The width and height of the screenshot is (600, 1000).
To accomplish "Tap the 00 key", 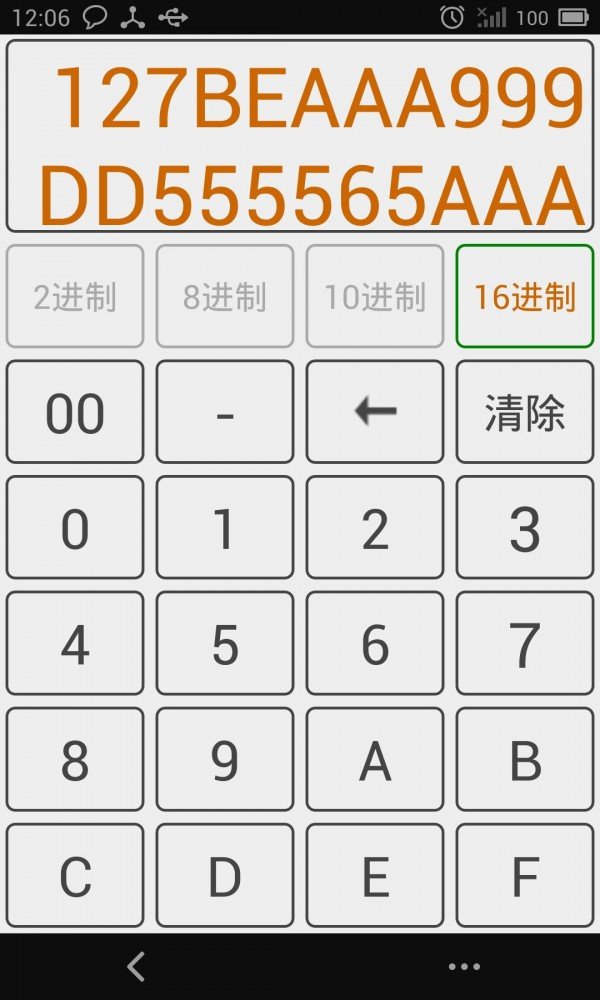I will (x=75, y=412).
